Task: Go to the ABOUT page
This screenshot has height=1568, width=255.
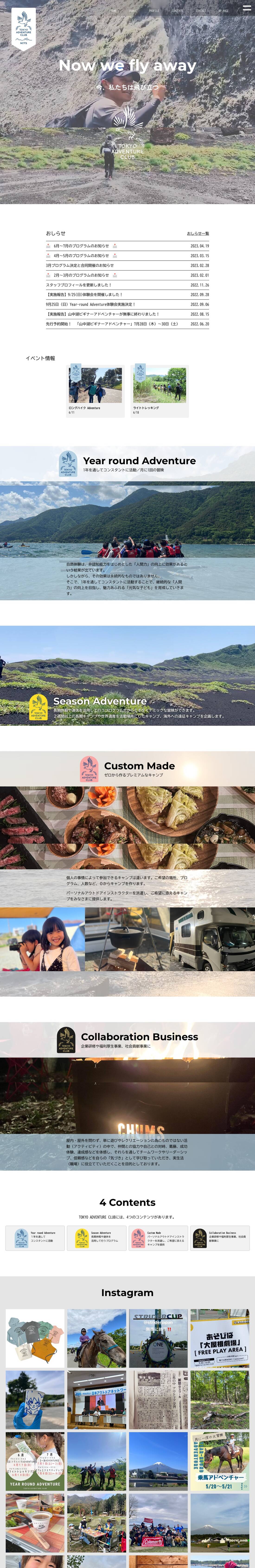Action: (133, 10)
